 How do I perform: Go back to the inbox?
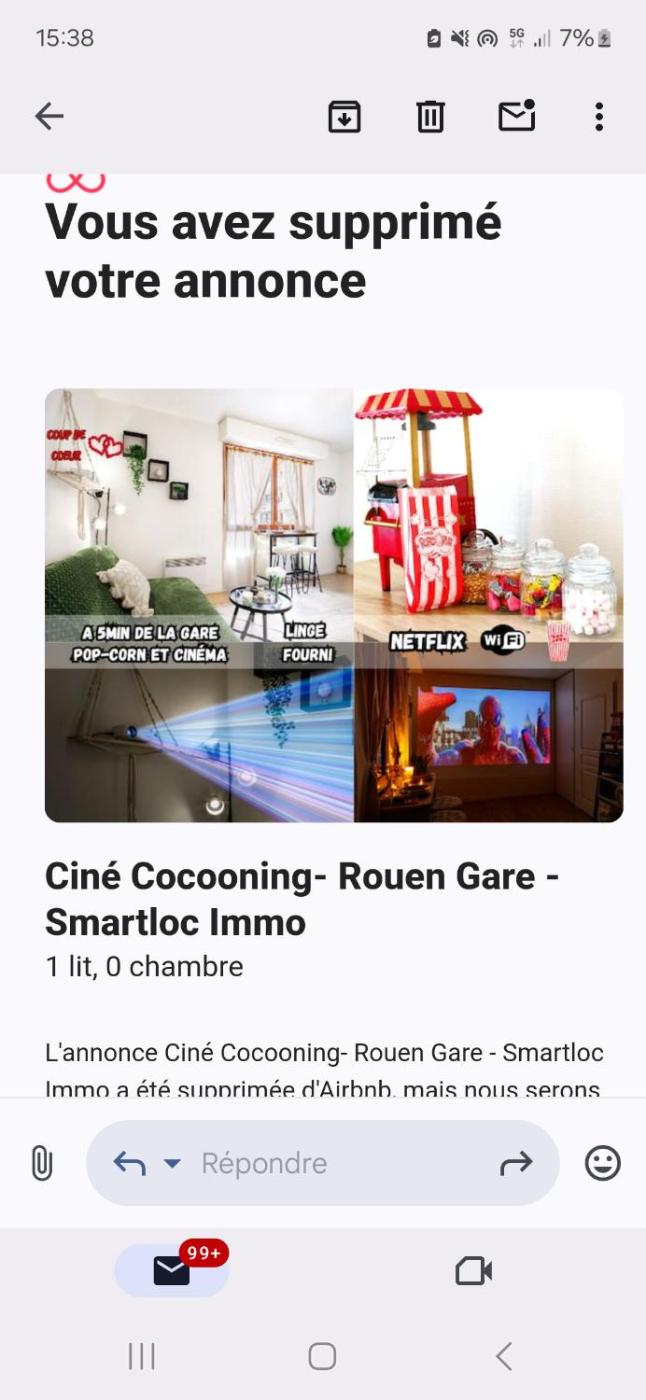49,117
